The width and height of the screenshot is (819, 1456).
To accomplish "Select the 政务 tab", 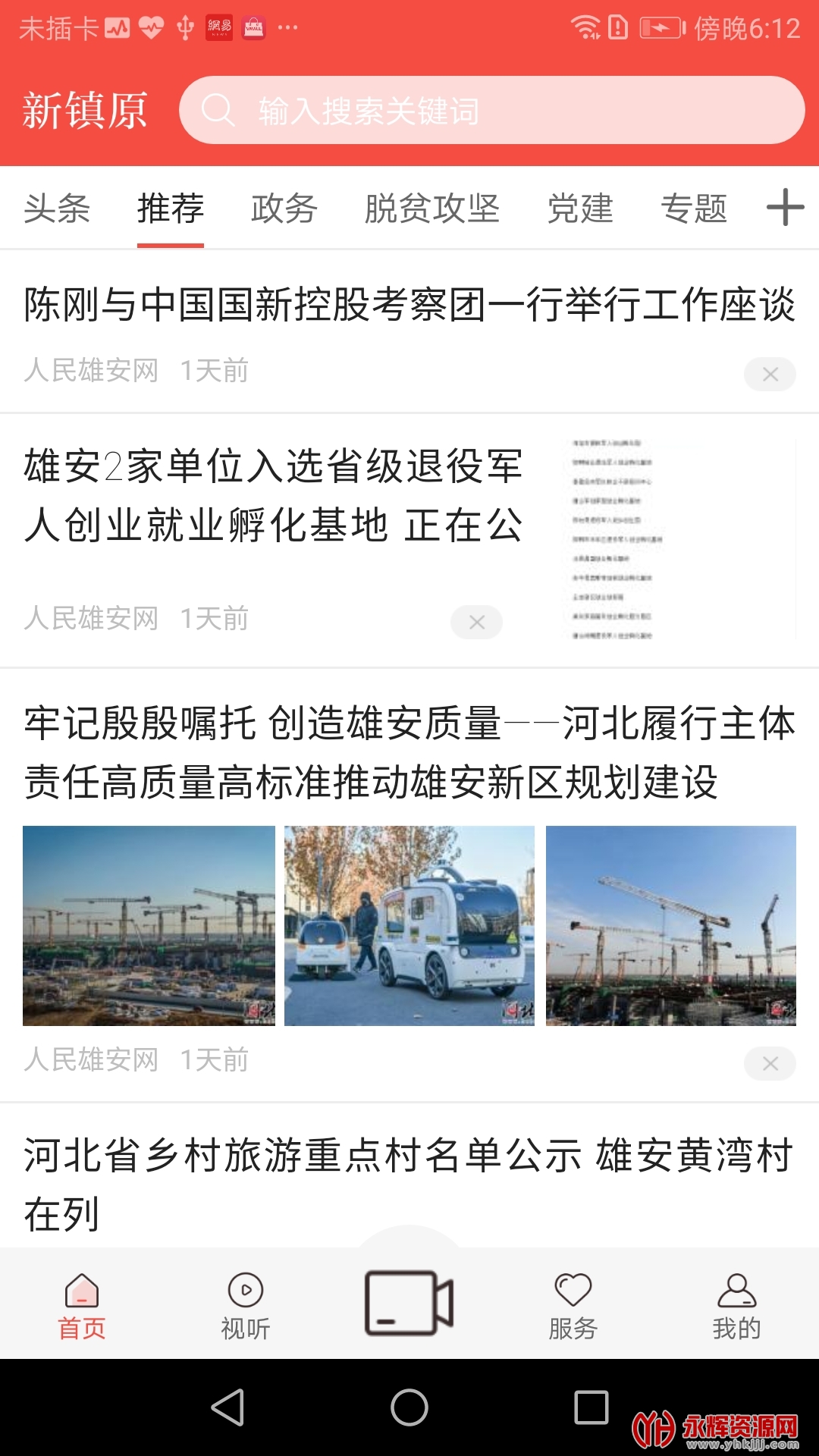I will coord(284,208).
